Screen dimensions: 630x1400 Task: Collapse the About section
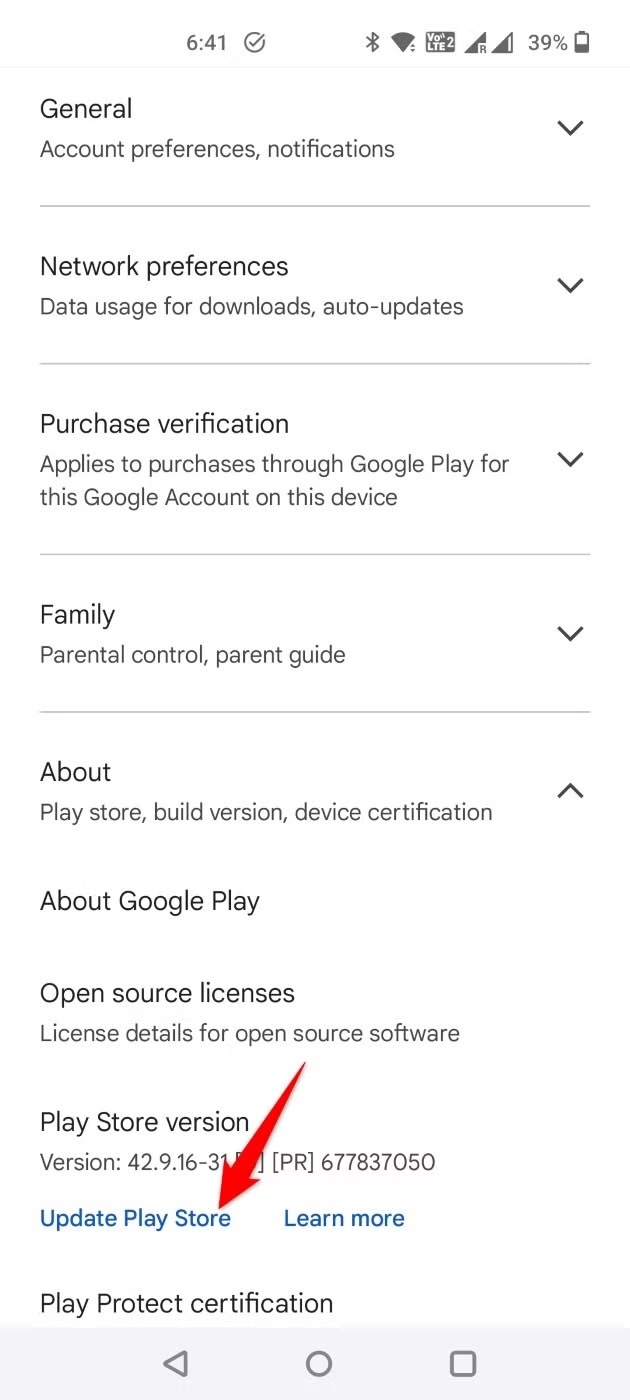tap(569, 791)
